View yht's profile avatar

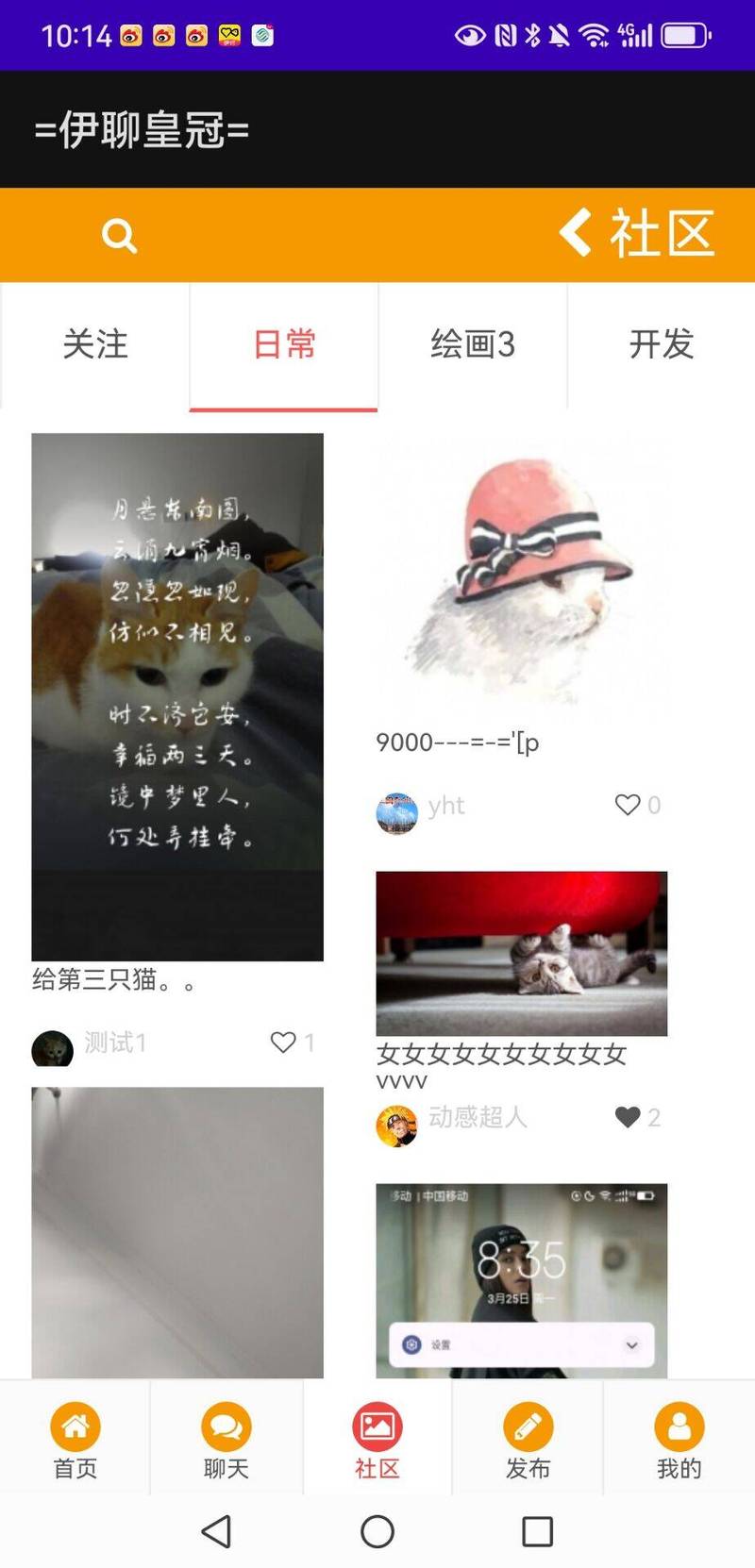point(397,812)
